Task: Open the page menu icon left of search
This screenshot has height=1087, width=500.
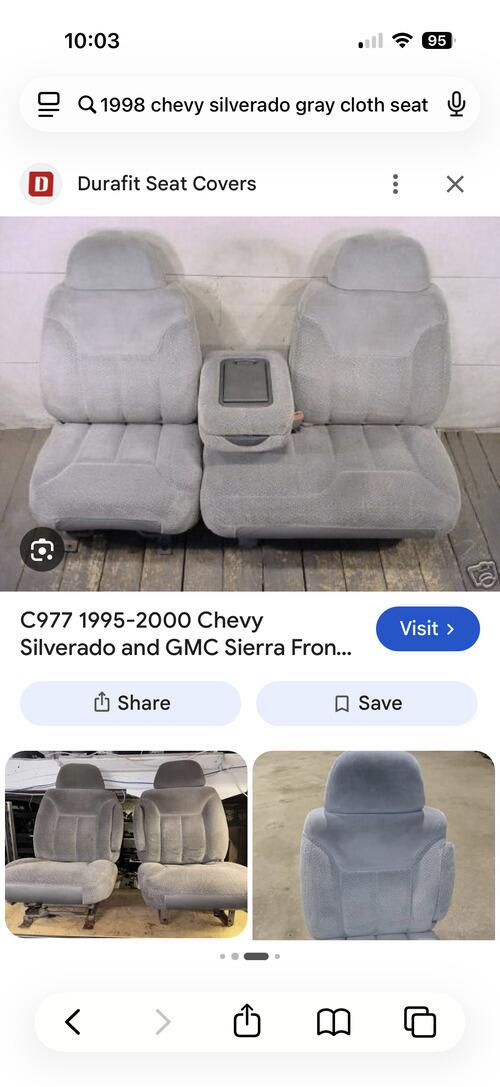Action: click(49, 105)
